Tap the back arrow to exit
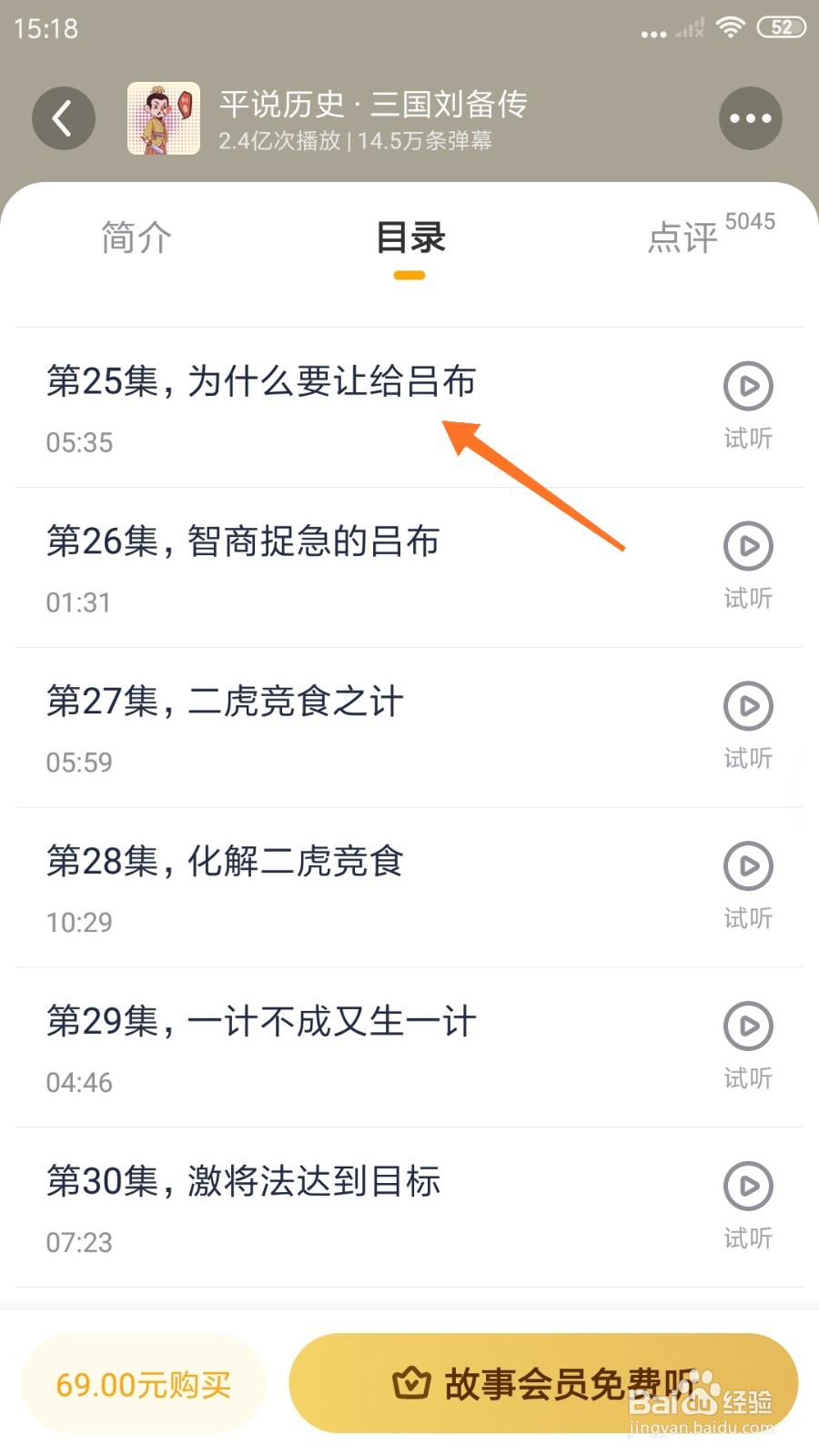 point(63,118)
